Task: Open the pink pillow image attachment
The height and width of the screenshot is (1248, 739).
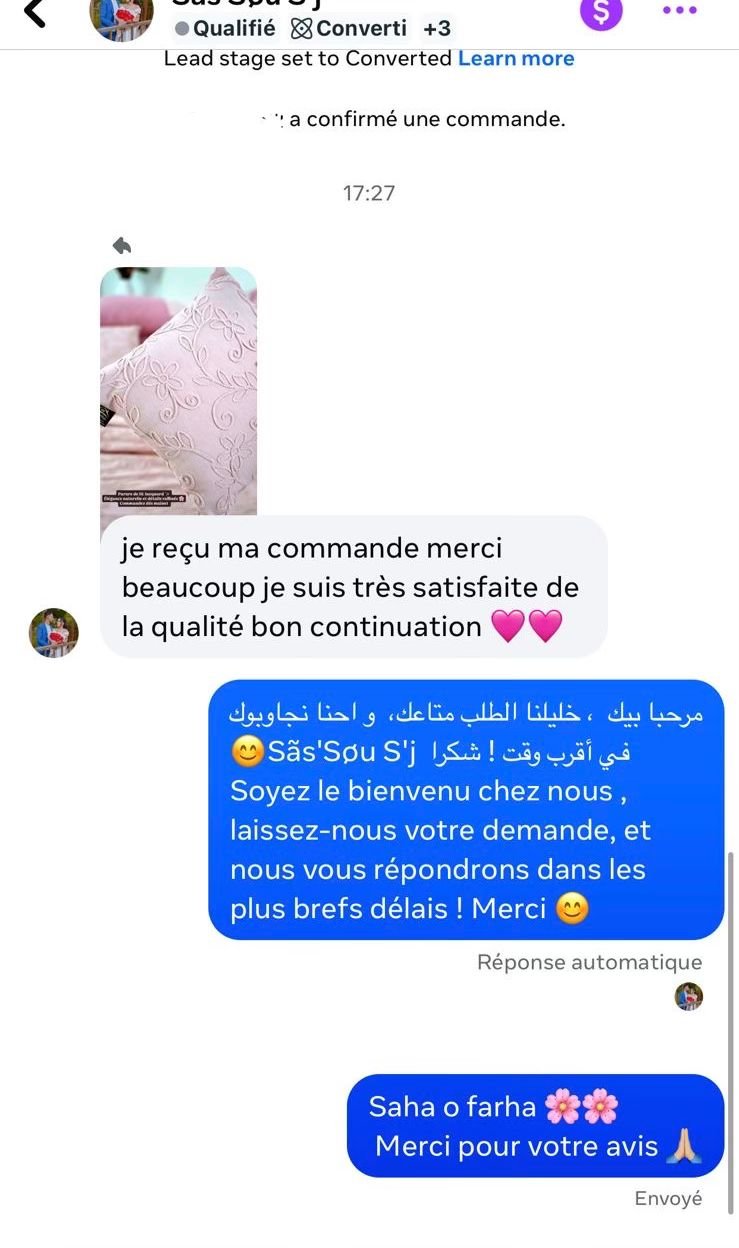Action: click(178, 391)
